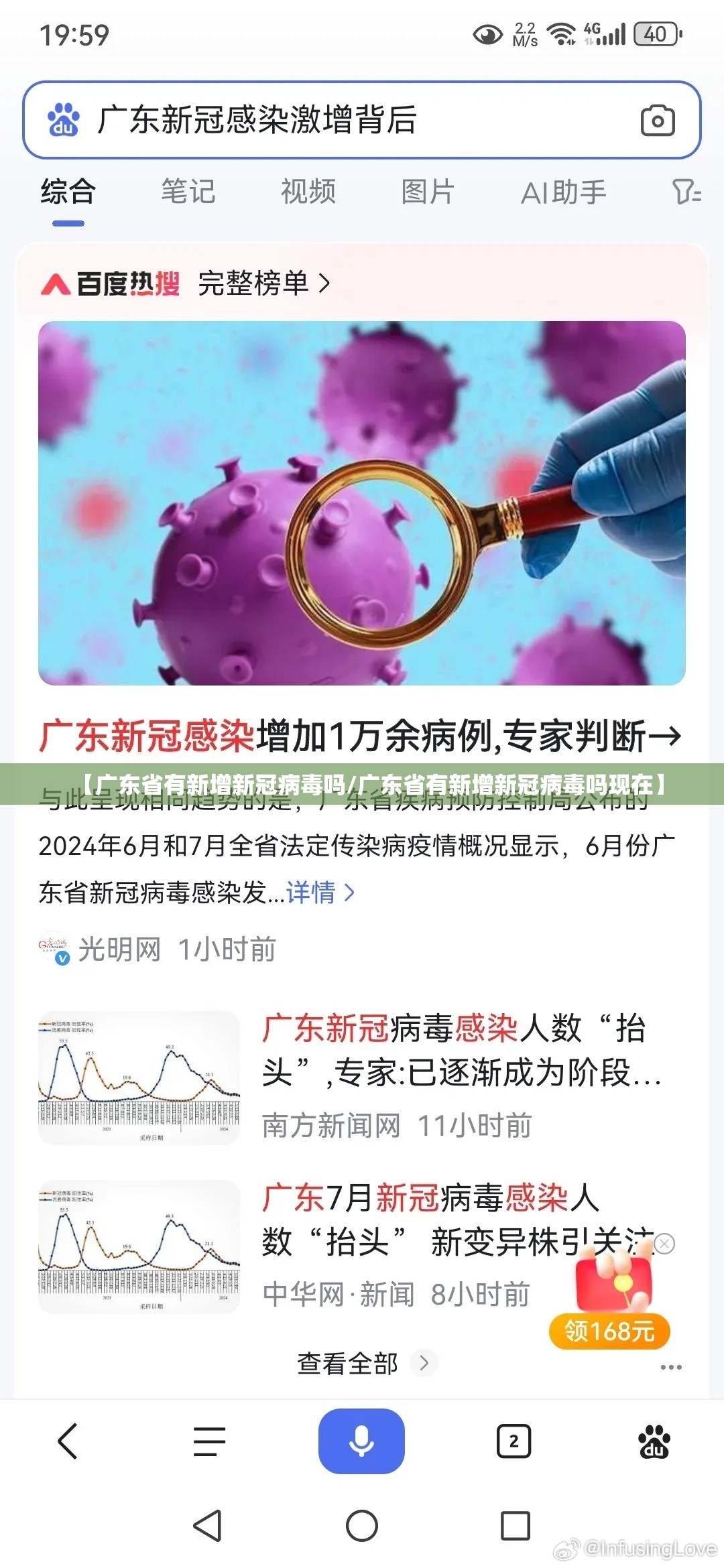Open camera image search
Viewport: 724px width, 1568px height.
(x=657, y=121)
